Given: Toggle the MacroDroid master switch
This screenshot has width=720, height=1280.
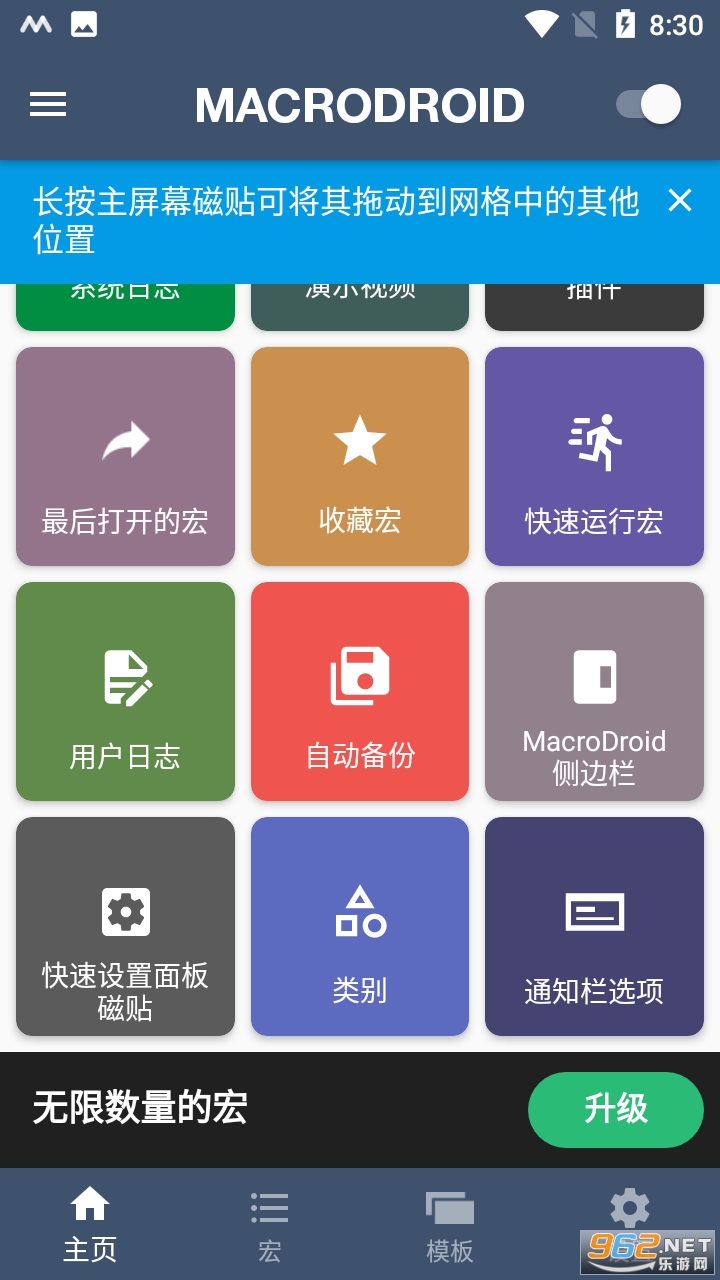Looking at the screenshot, I should (x=648, y=105).
